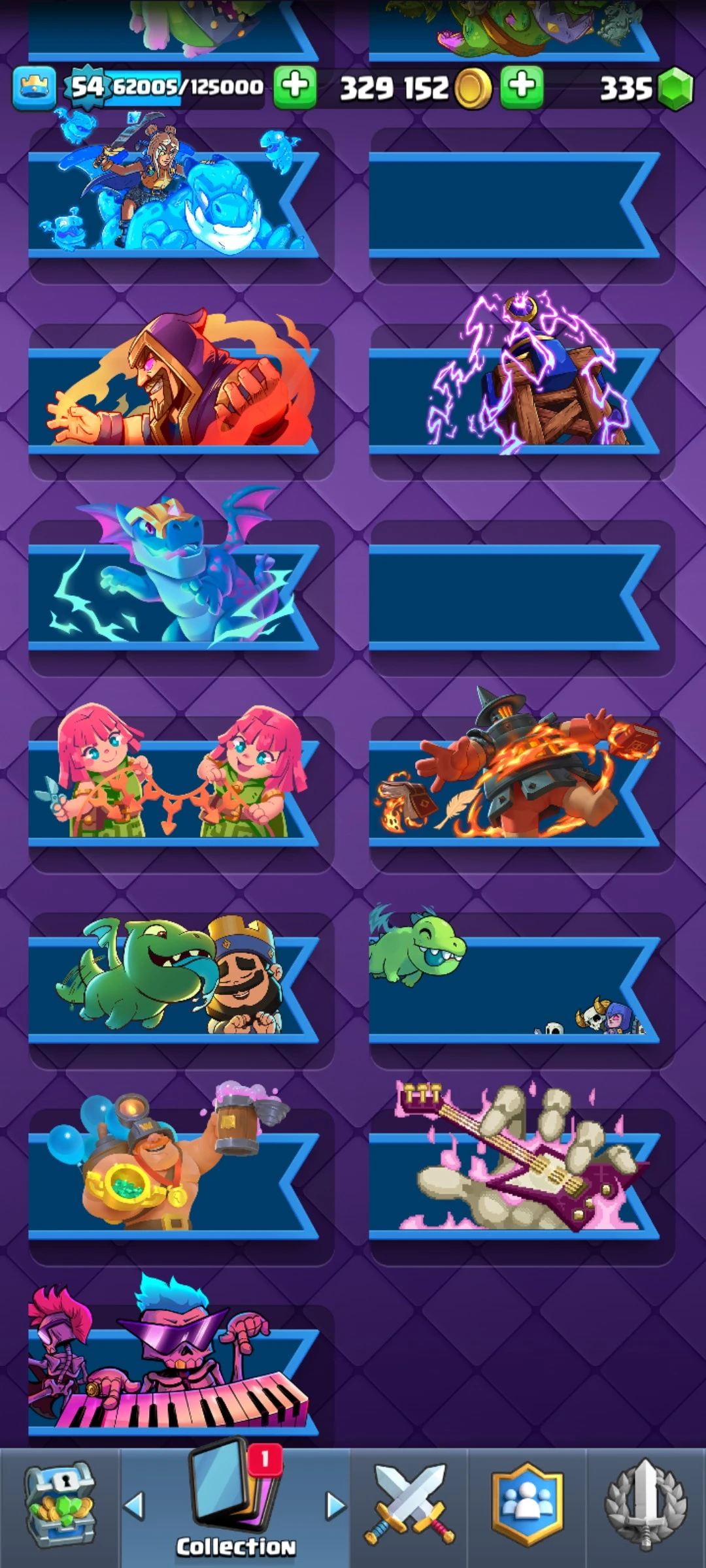Add gems with the green plus button
Viewport: 706px width, 1568px height.
(x=522, y=86)
